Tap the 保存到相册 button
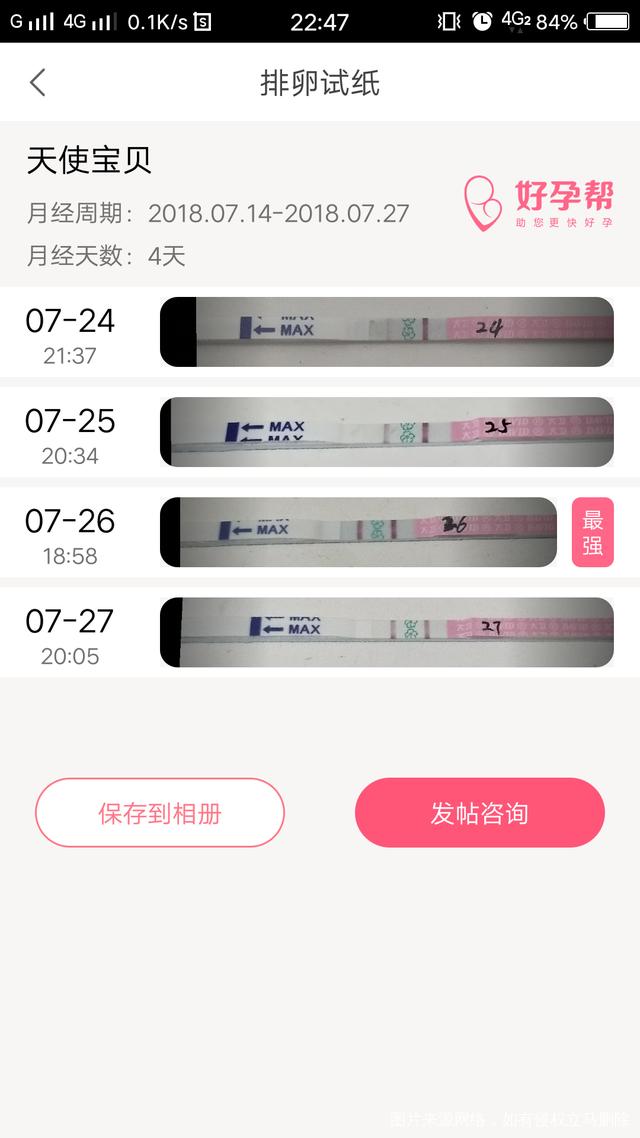The image size is (640, 1138). click(x=160, y=813)
